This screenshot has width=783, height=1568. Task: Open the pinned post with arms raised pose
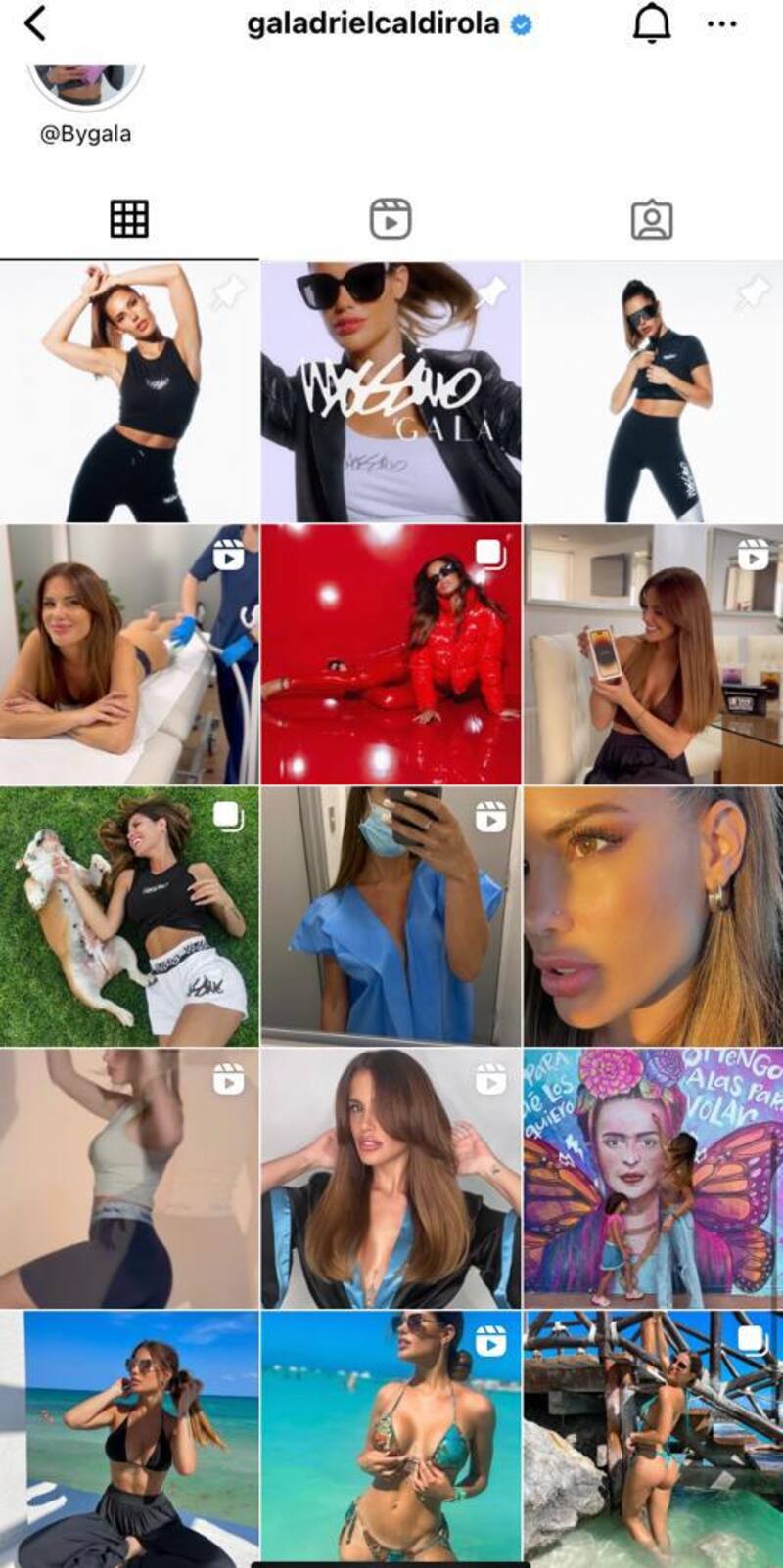[x=129, y=391]
